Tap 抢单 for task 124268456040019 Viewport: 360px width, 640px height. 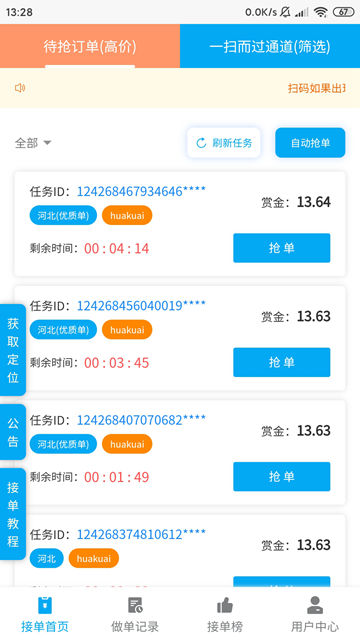(282, 362)
